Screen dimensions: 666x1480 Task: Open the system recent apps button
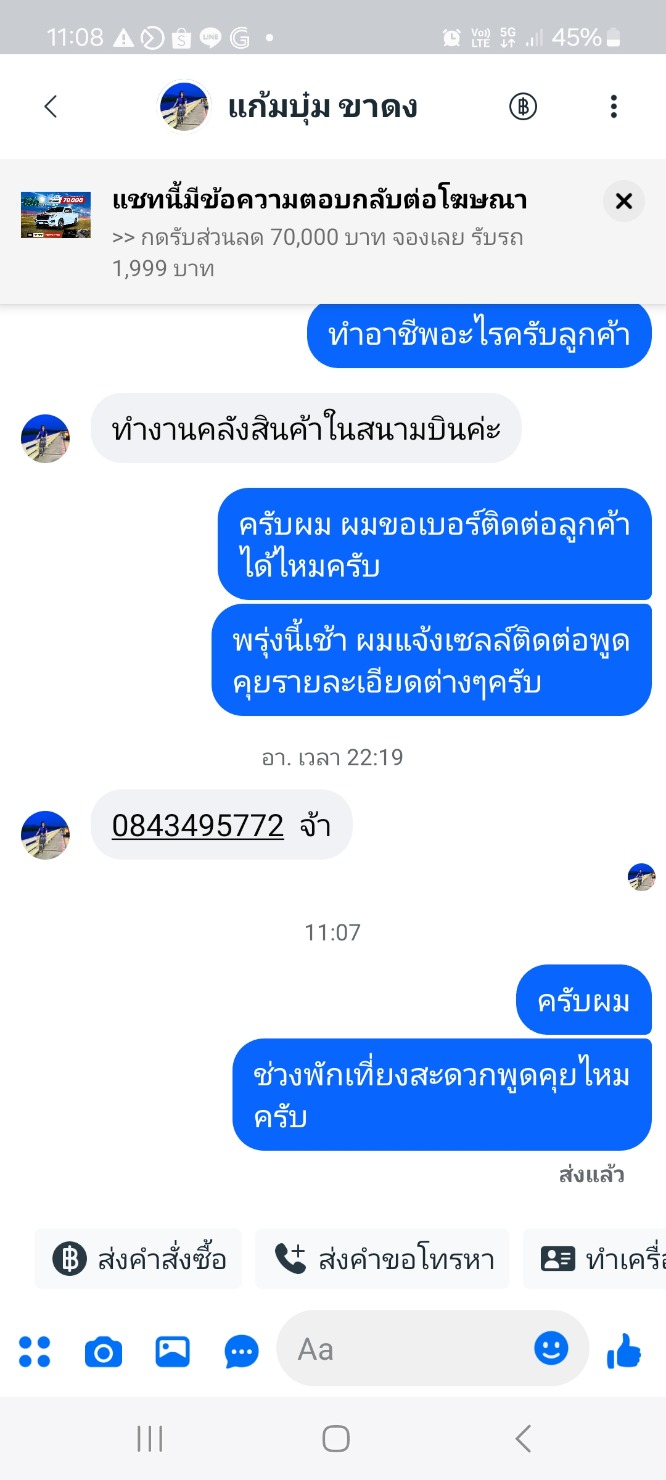[150, 1439]
